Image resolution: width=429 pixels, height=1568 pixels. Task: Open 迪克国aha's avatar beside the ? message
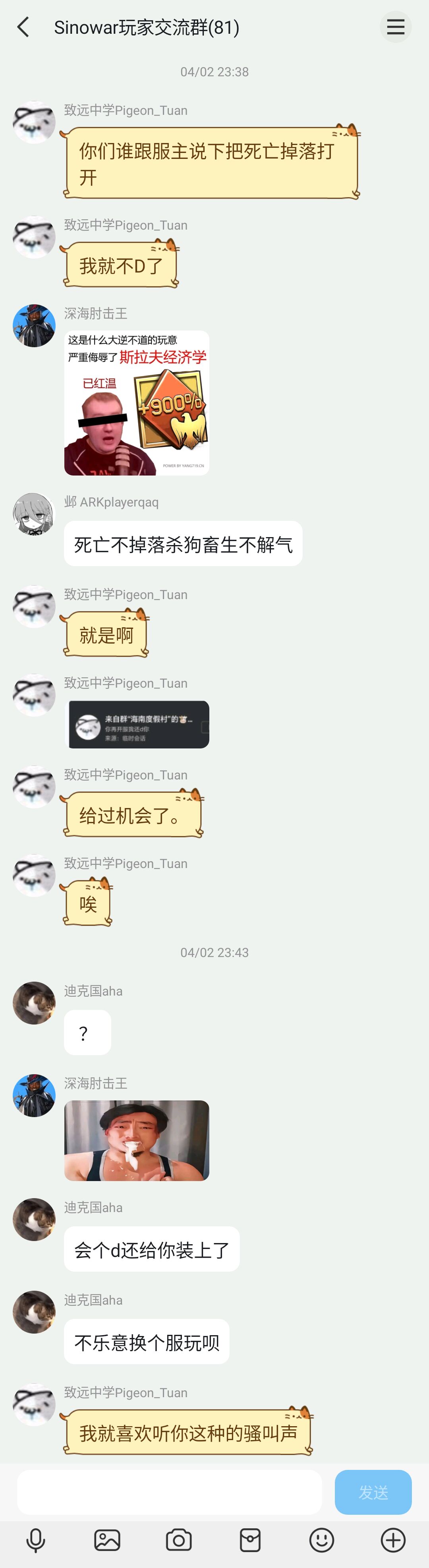[x=34, y=1003]
